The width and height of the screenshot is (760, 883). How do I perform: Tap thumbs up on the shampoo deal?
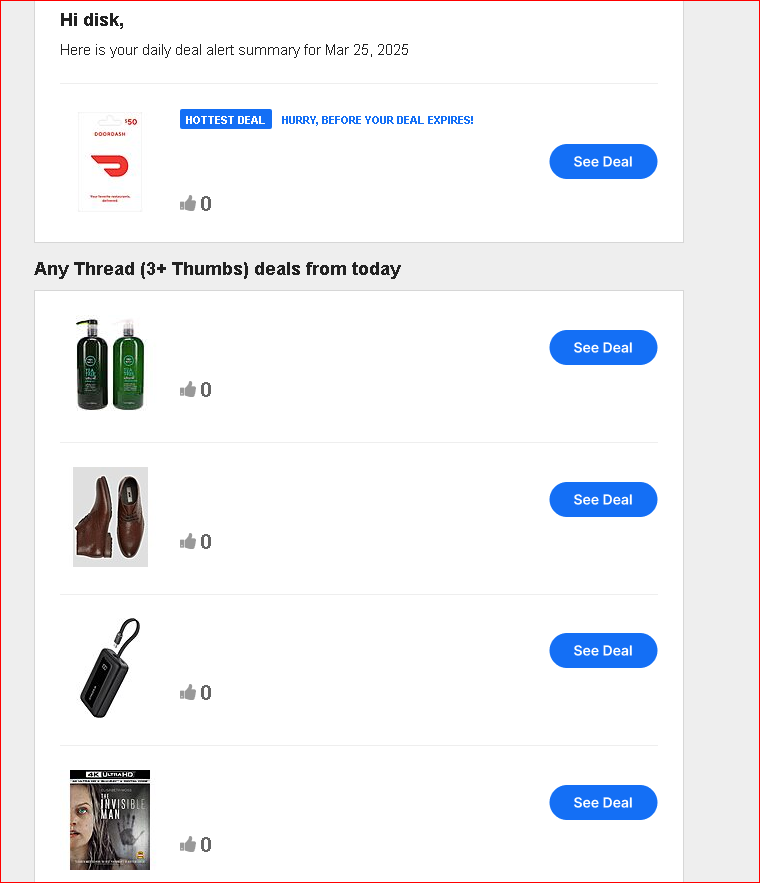188,390
